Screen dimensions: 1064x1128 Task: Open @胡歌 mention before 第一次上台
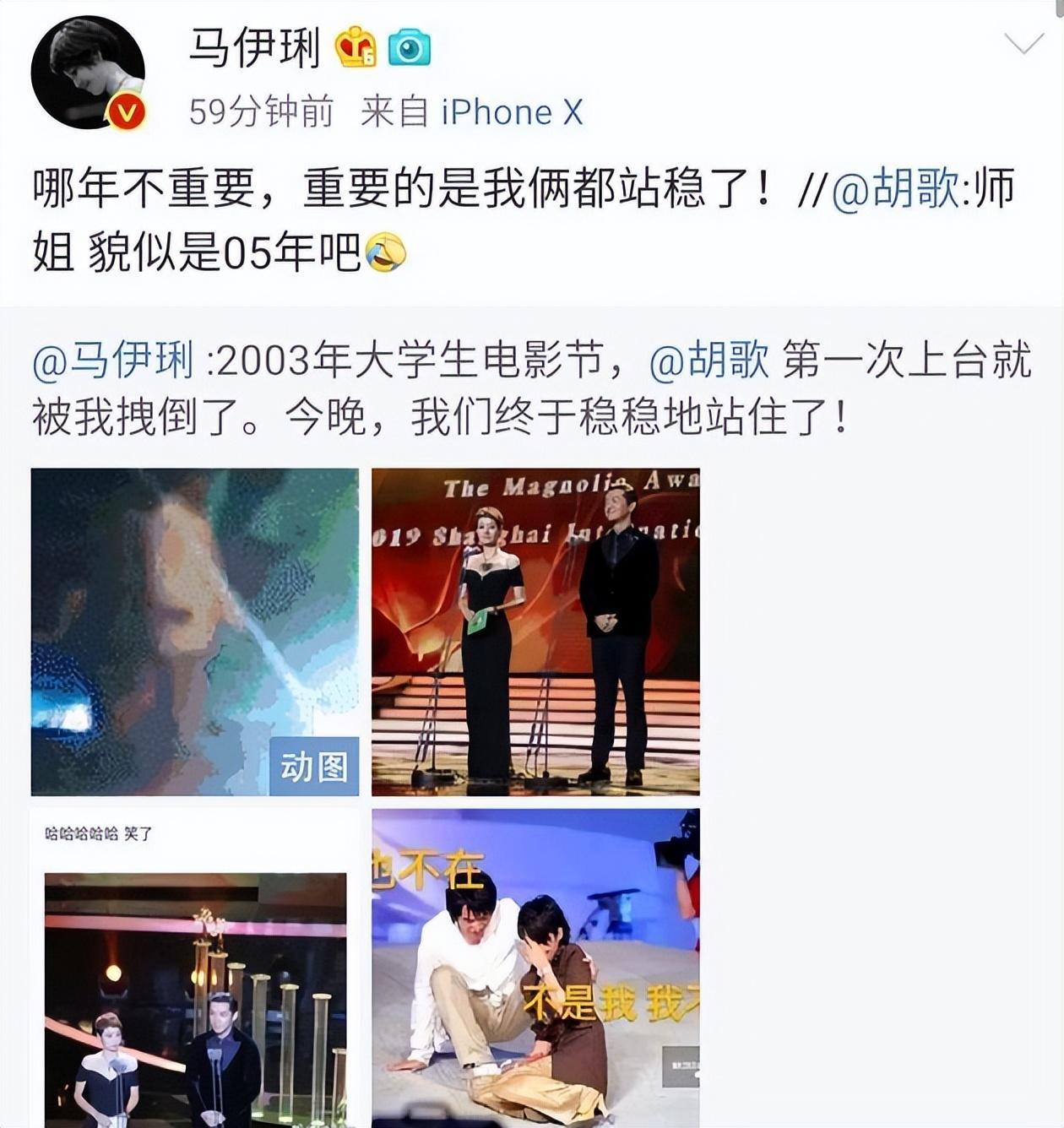pos(709,361)
